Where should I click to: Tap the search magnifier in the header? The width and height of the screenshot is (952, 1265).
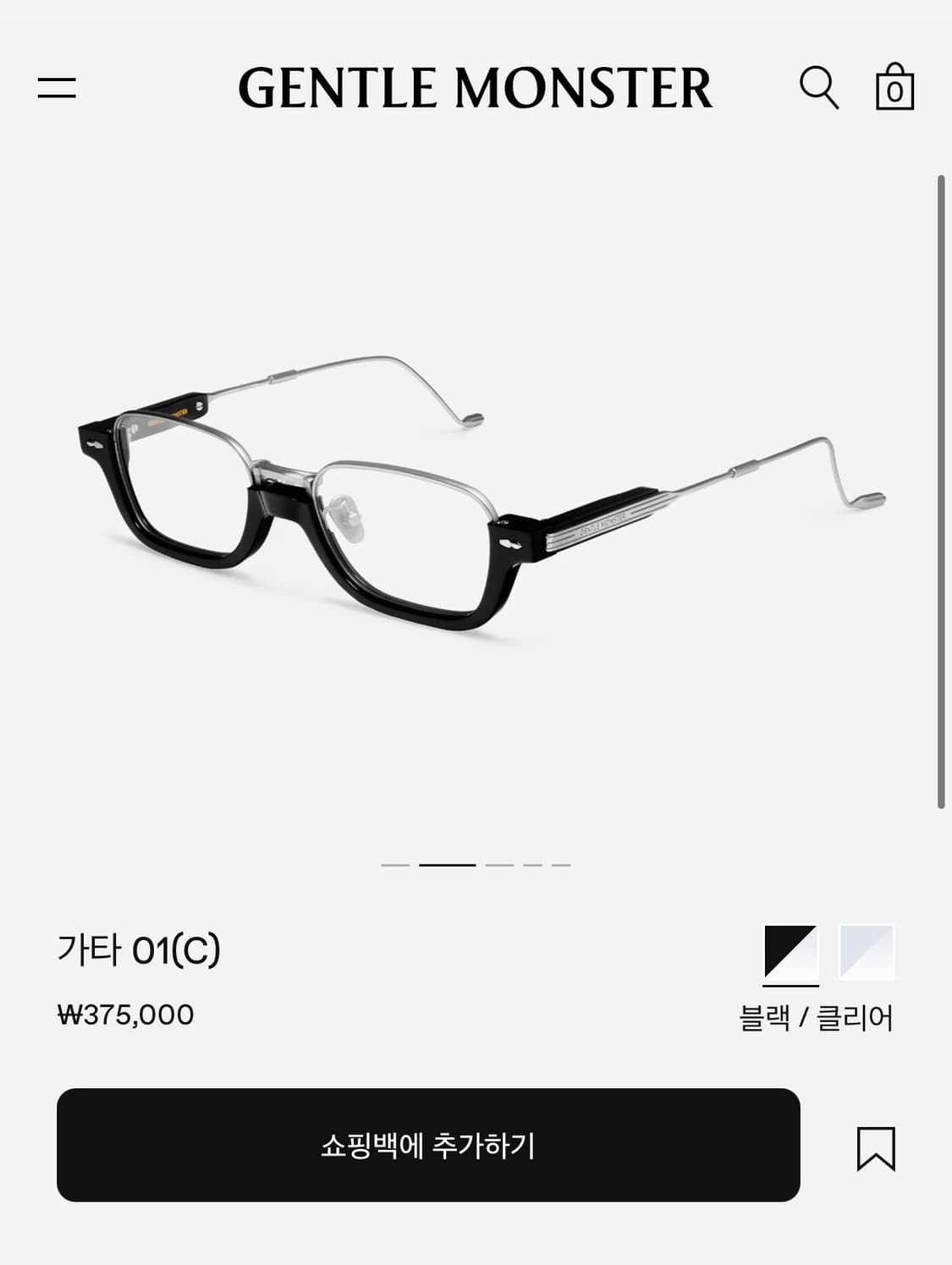[820, 88]
